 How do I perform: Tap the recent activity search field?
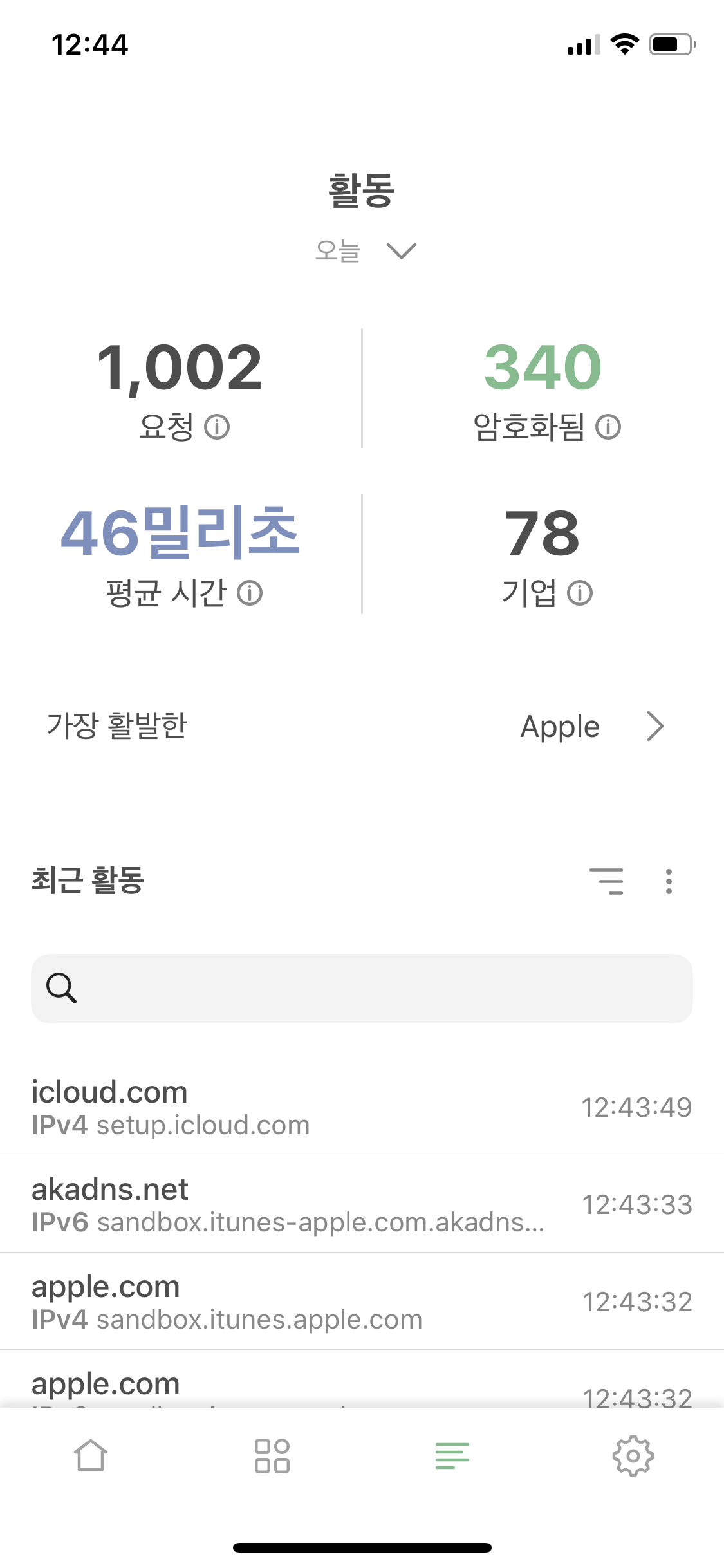(x=362, y=988)
